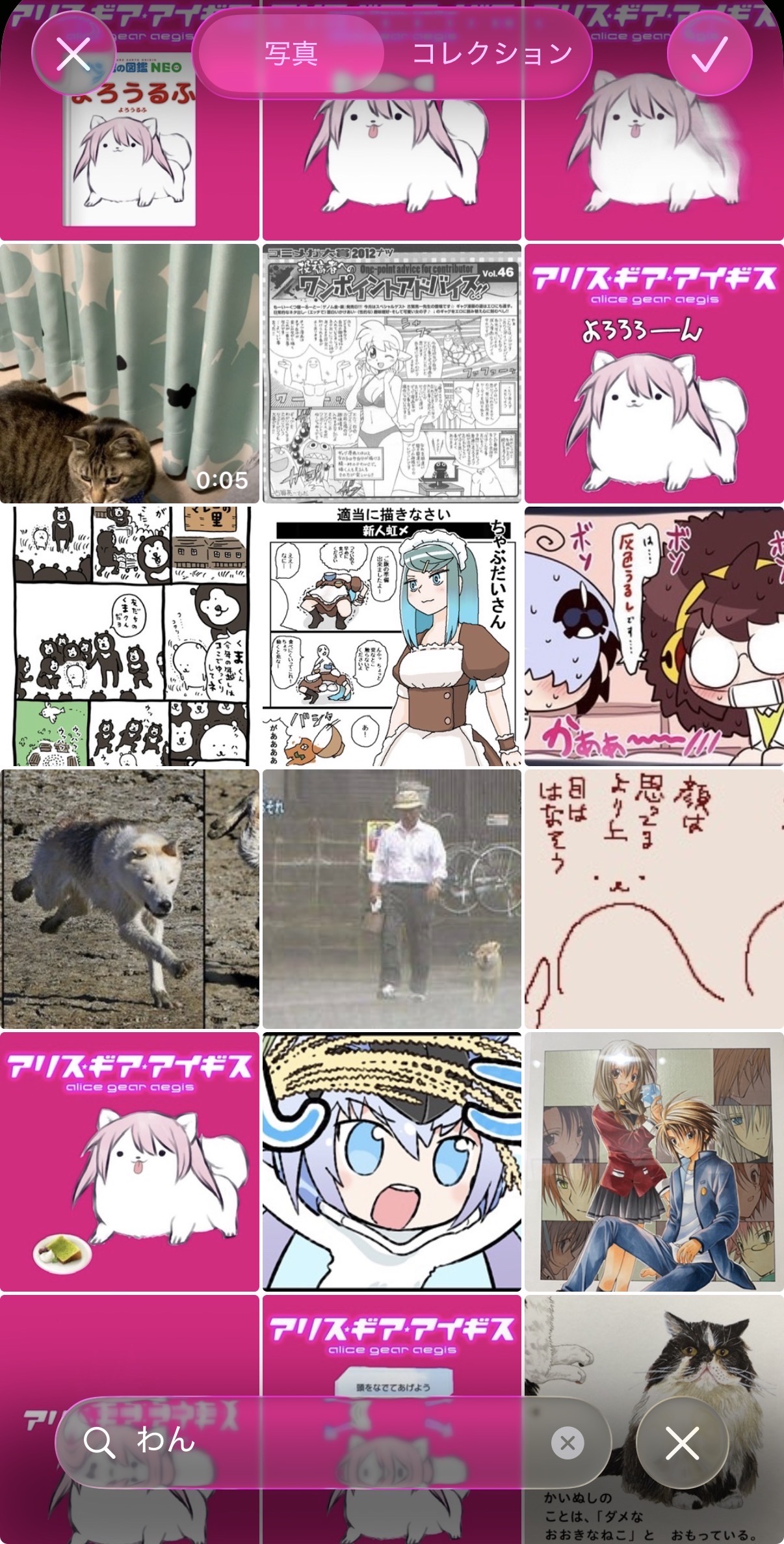This screenshot has width=784, height=1544.
Task: Switch to the 写真 tab
Action: (x=291, y=53)
